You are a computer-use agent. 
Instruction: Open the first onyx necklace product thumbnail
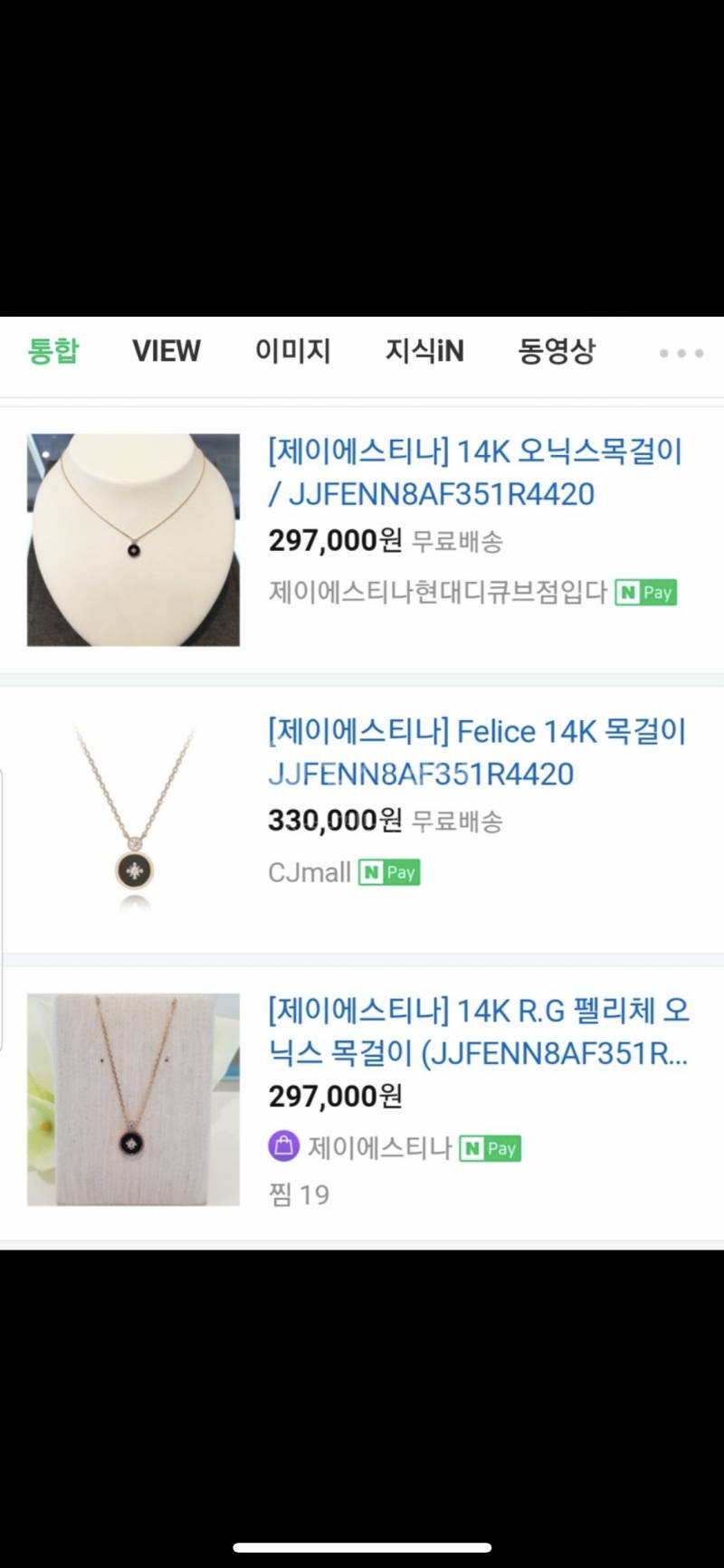pyautogui.click(x=132, y=539)
